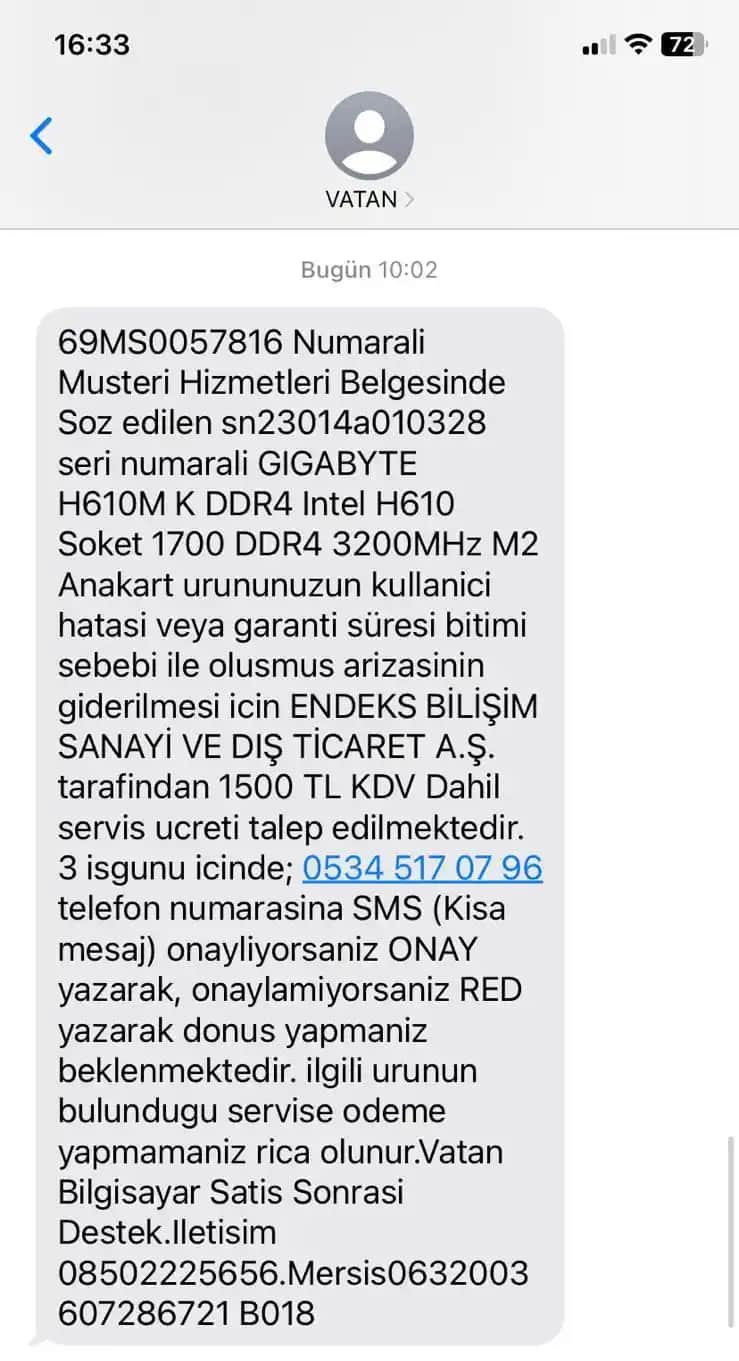
Task: Expand contact details via chevron next to VATAN
Action: 410,199
